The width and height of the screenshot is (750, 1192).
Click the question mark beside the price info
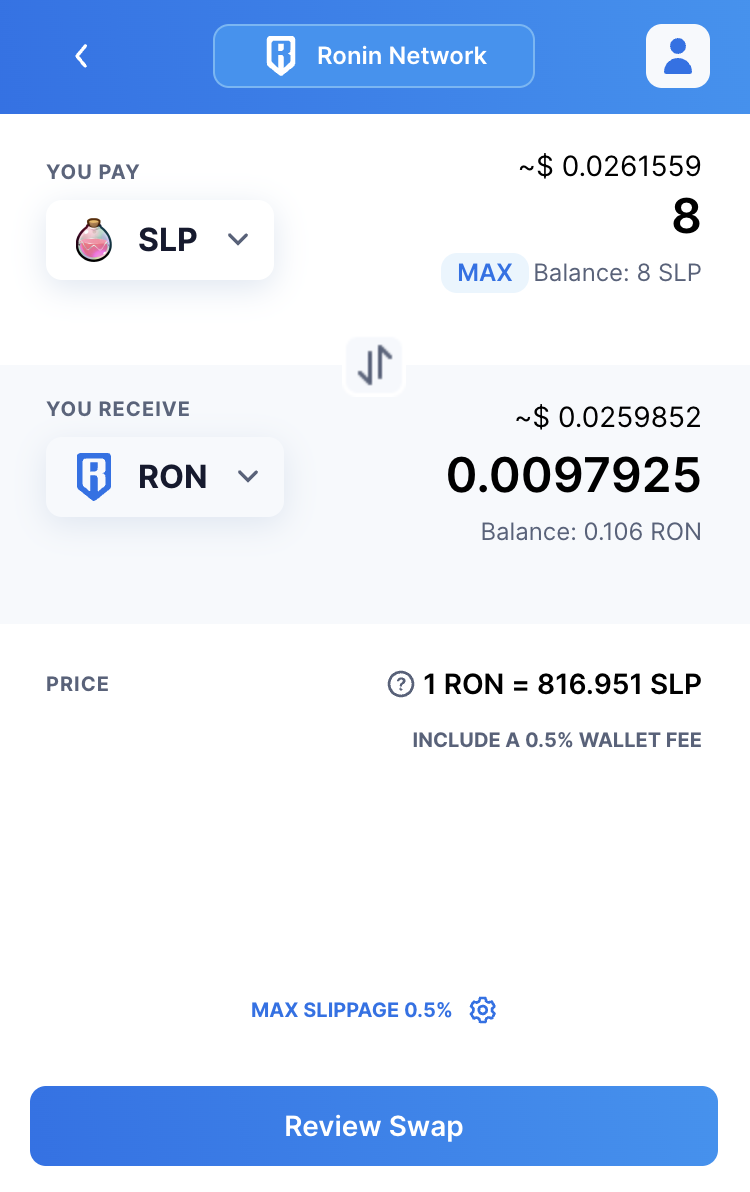tap(399, 684)
